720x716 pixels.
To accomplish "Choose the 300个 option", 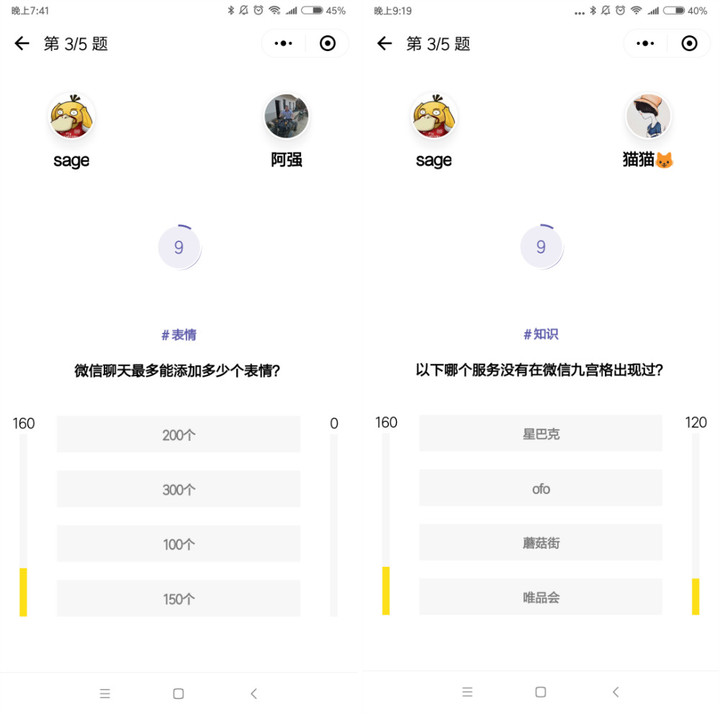I will pos(178,490).
